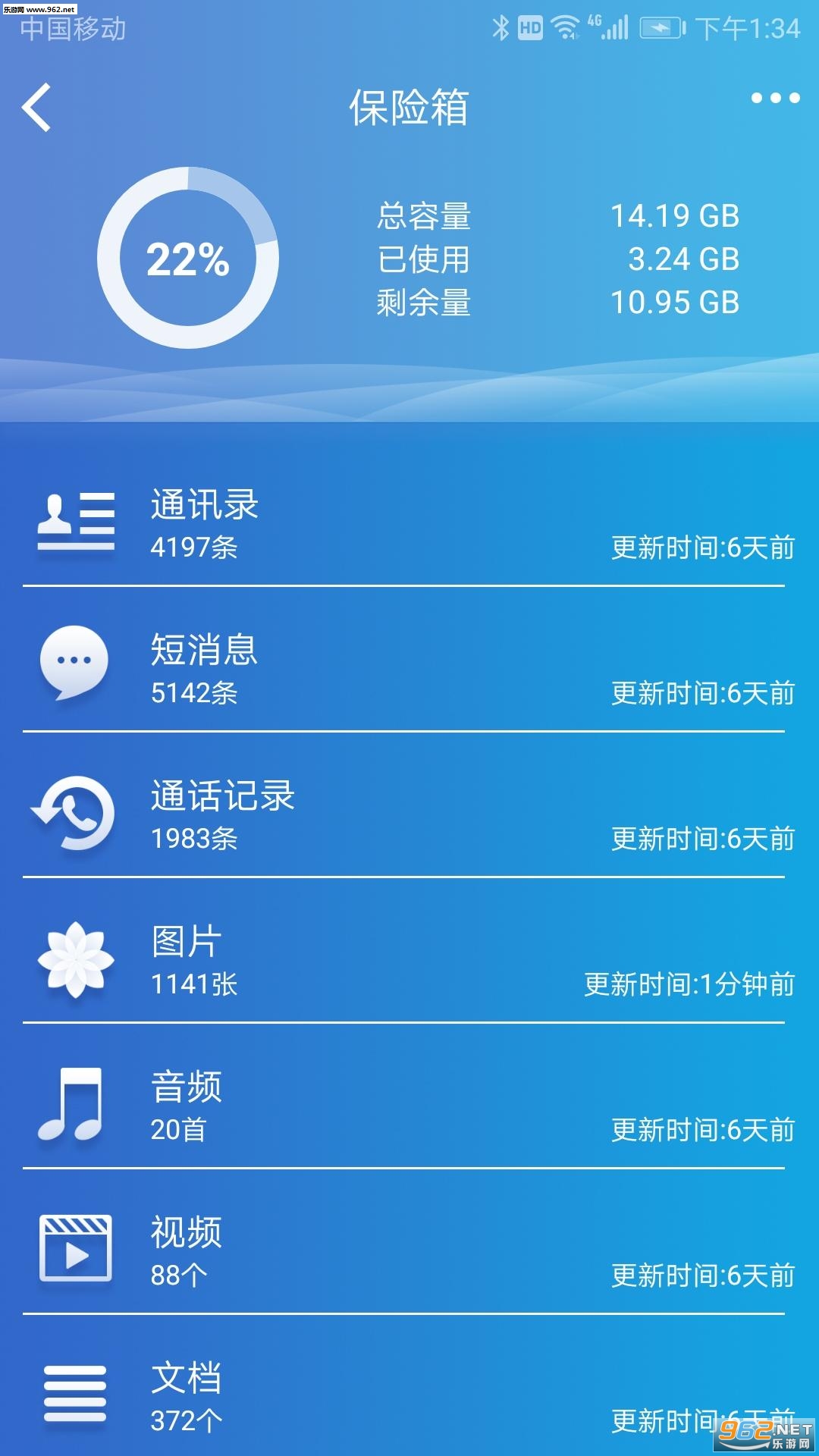Open the 图片 backup row
This screenshot has height=1456, width=819.
pyautogui.click(x=409, y=960)
